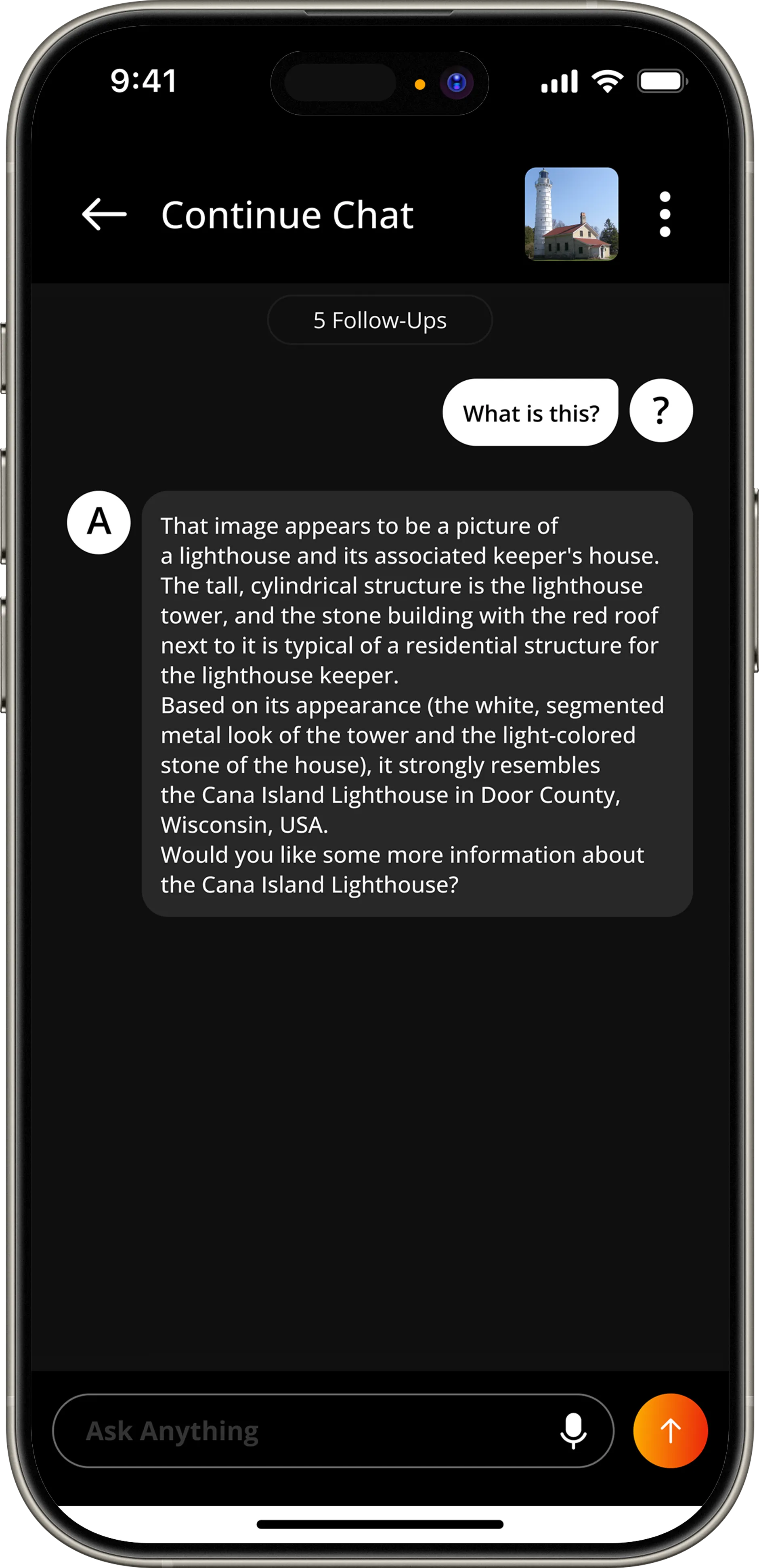Open the lighthouse photo thumbnail
This screenshot has width=759, height=1568.
click(x=572, y=214)
